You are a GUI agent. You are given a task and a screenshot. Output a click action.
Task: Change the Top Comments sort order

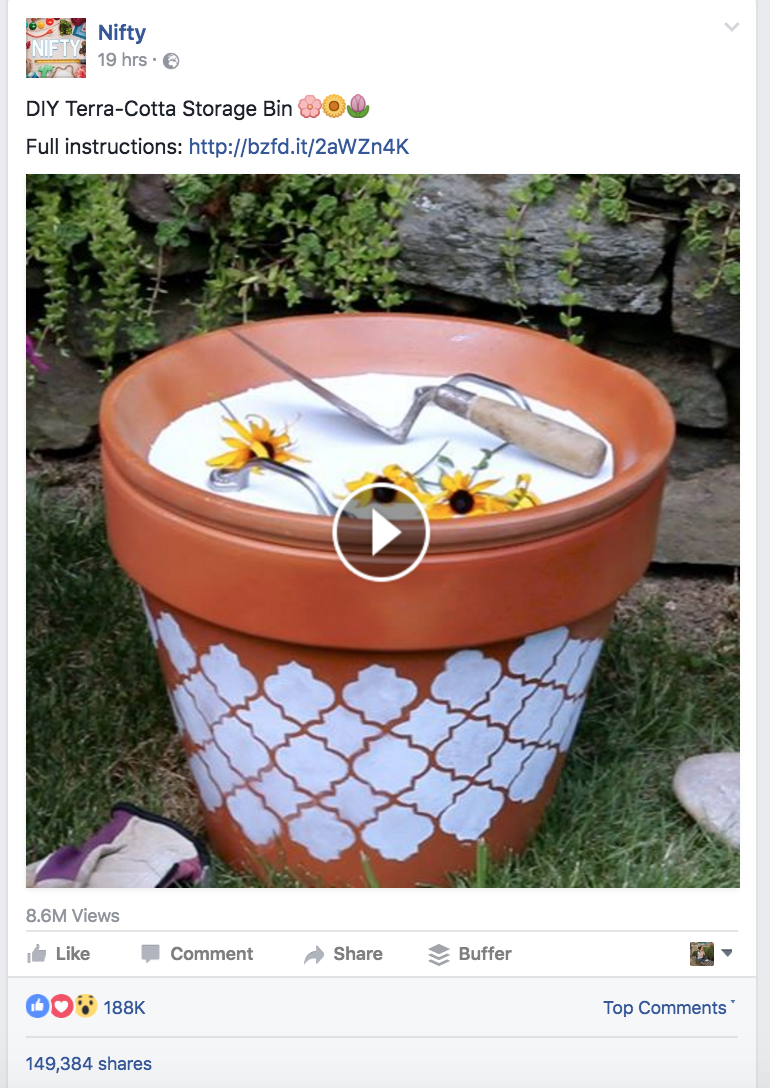[667, 1007]
